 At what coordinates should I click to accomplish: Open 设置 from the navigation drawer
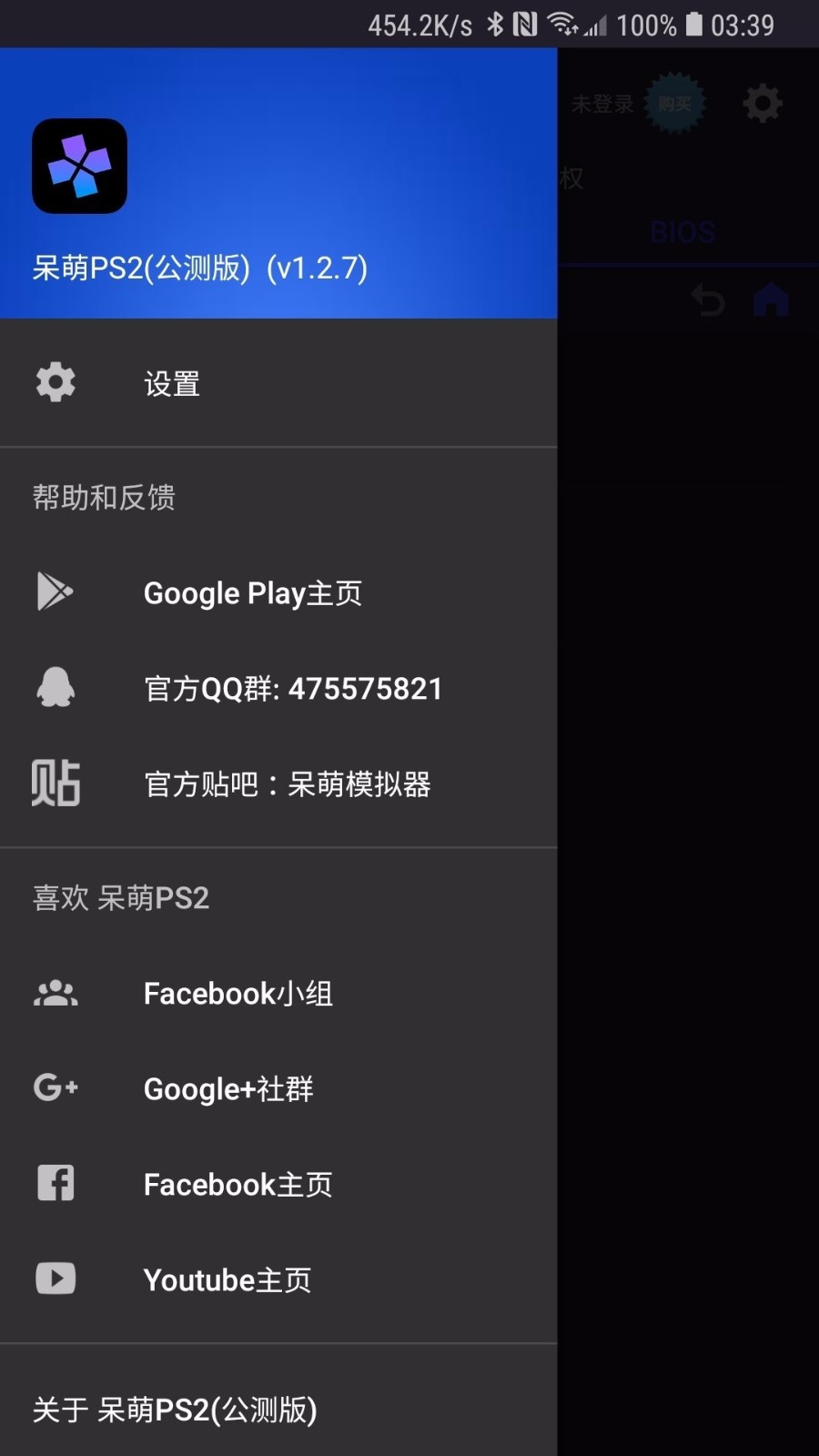pos(172,383)
